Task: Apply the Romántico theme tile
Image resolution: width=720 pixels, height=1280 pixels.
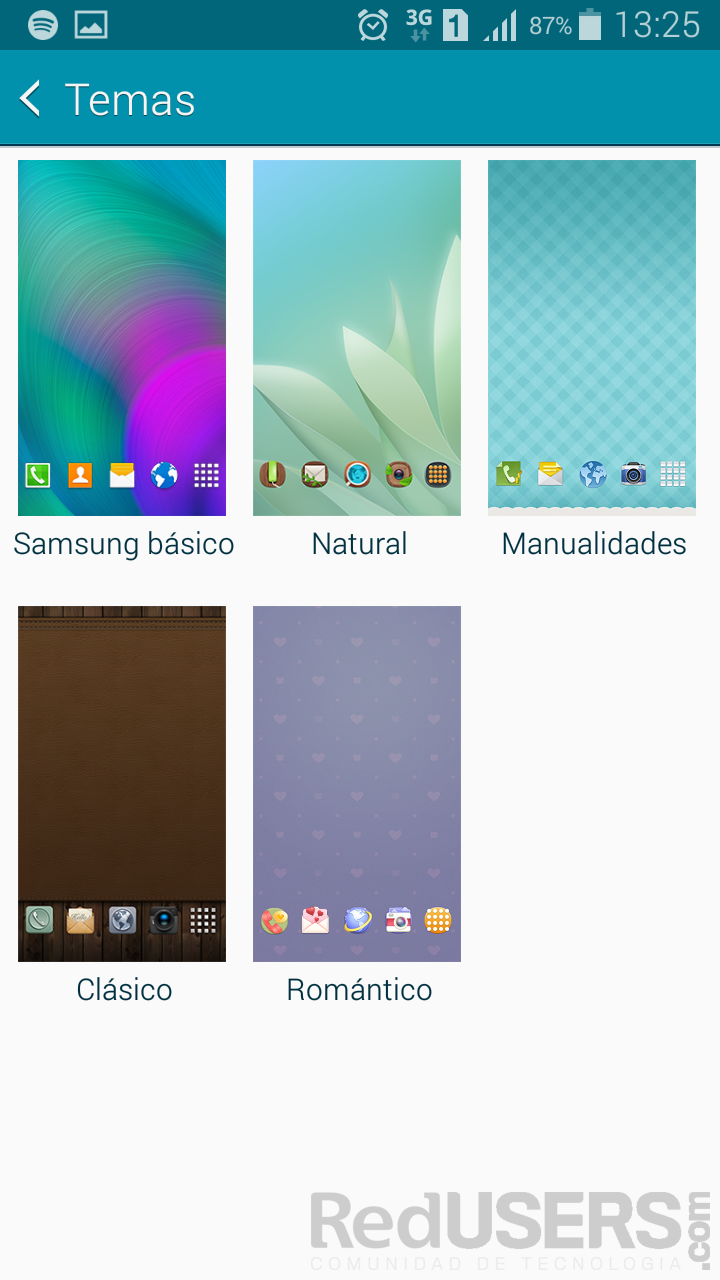Action: tap(357, 784)
